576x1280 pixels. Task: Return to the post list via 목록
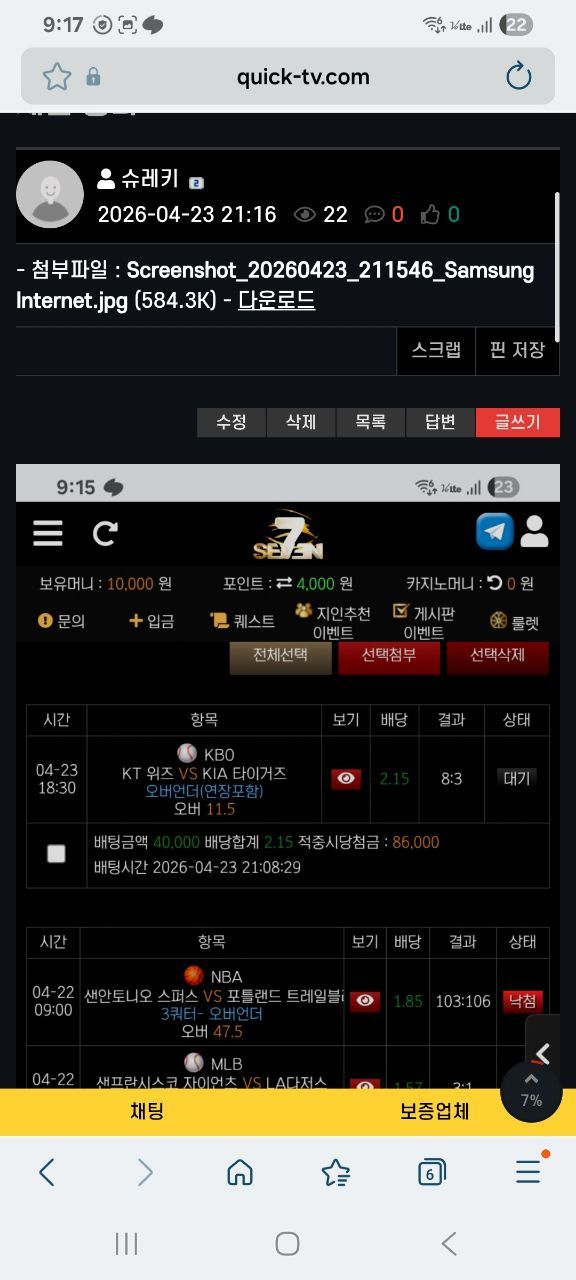(x=370, y=422)
